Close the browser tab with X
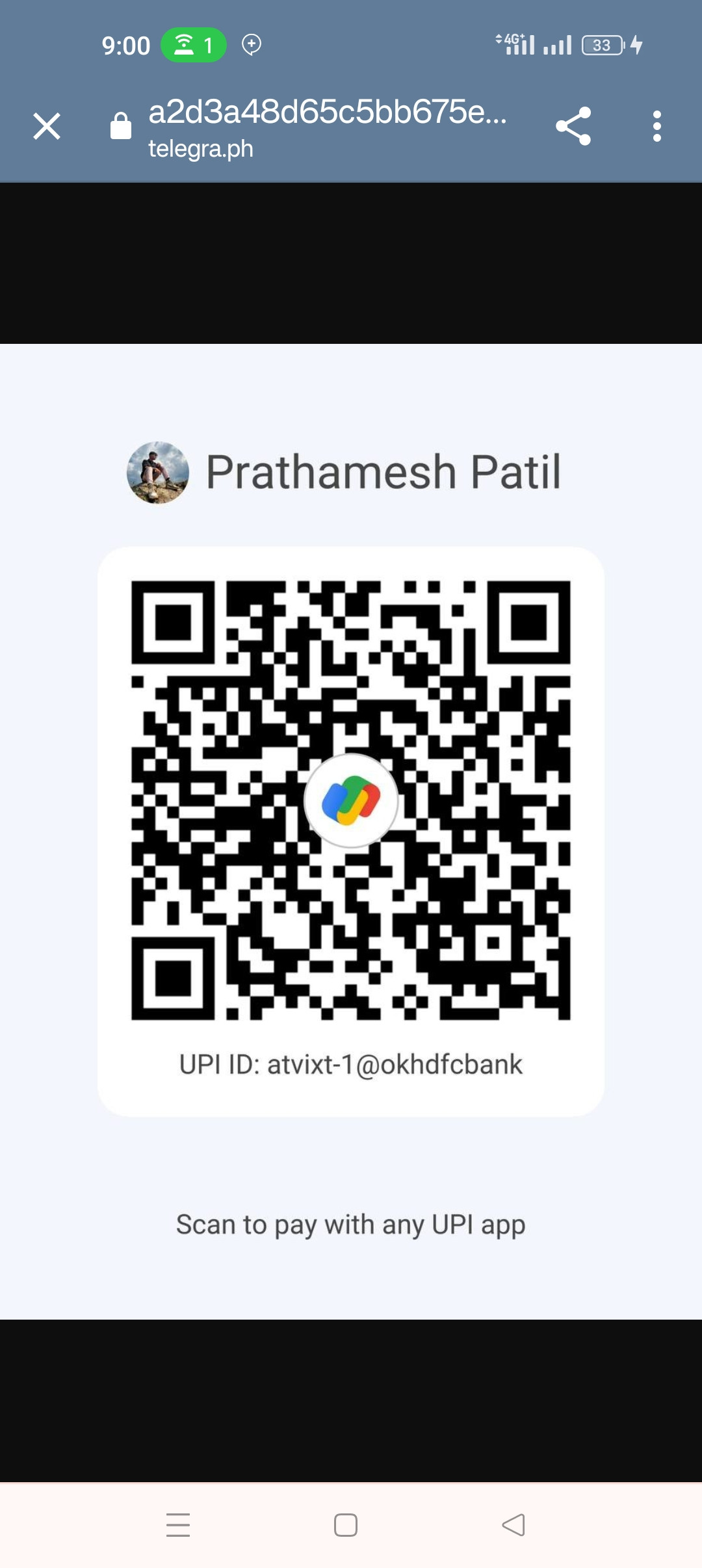This screenshot has width=702, height=1568. (47, 126)
